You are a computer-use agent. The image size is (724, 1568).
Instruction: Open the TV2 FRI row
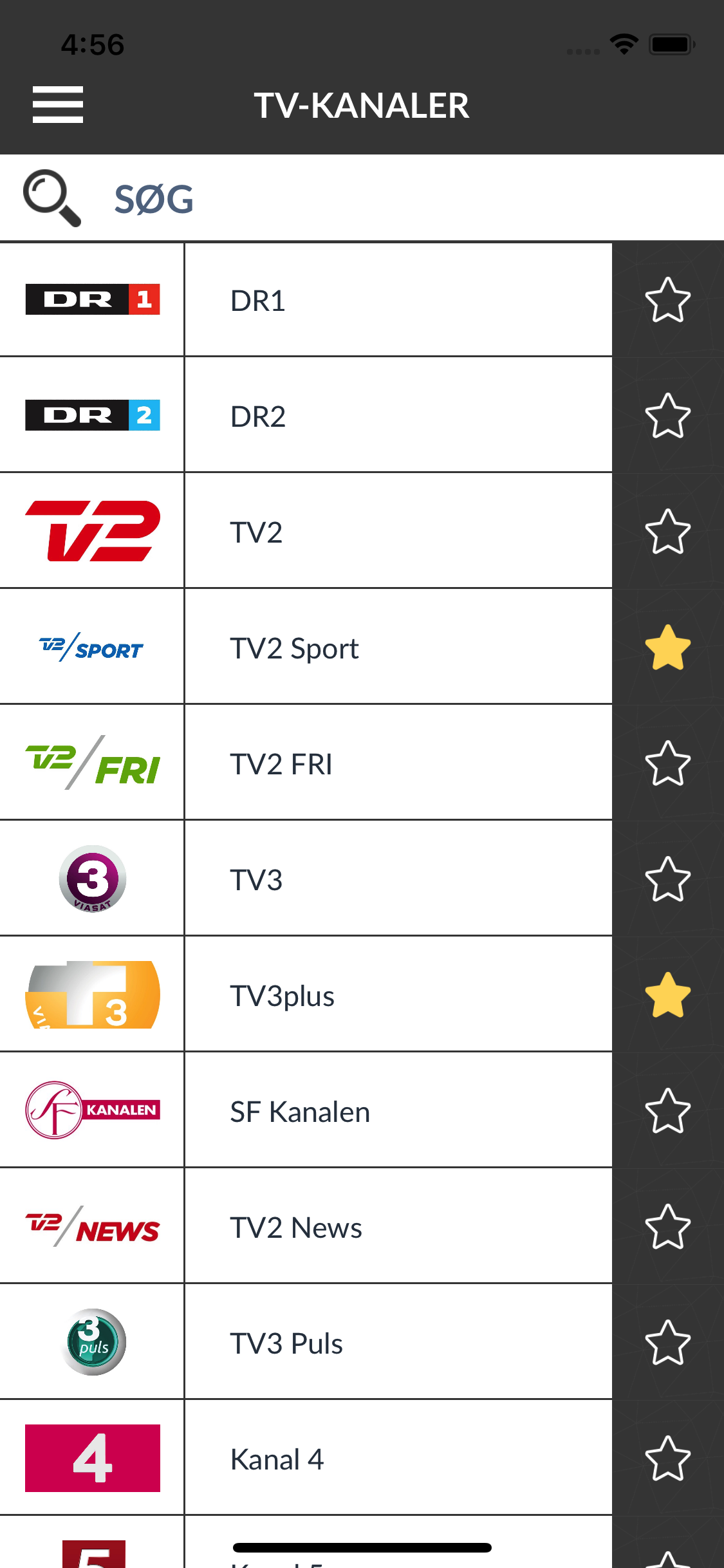(x=306, y=763)
